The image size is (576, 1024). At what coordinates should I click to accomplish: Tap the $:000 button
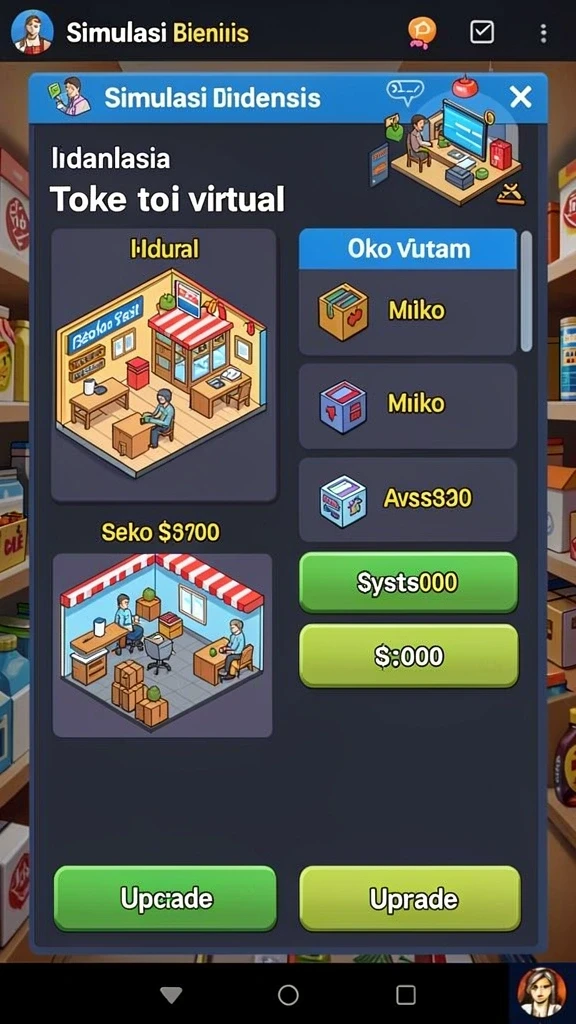[409, 656]
